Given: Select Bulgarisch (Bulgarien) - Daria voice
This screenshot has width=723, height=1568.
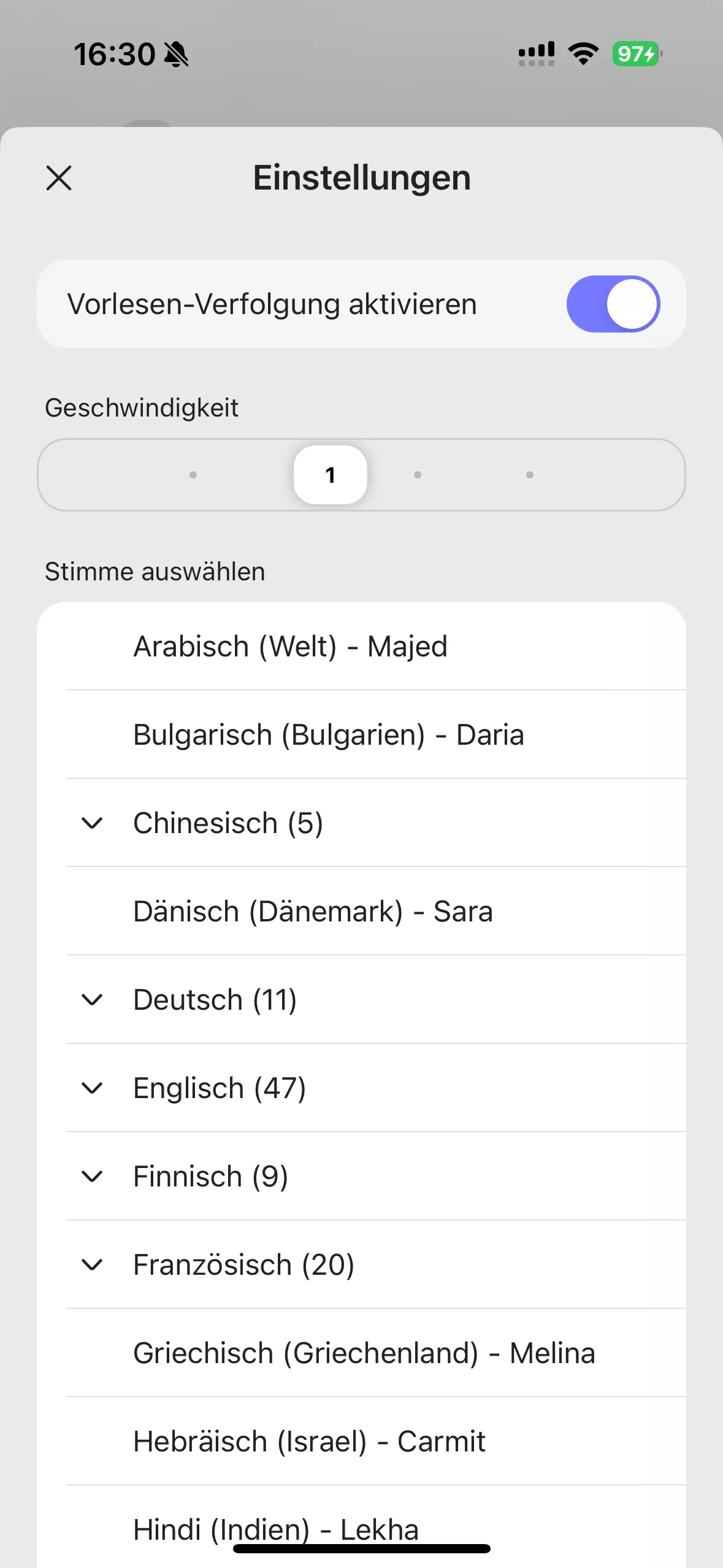Looking at the screenshot, I should 329,734.
